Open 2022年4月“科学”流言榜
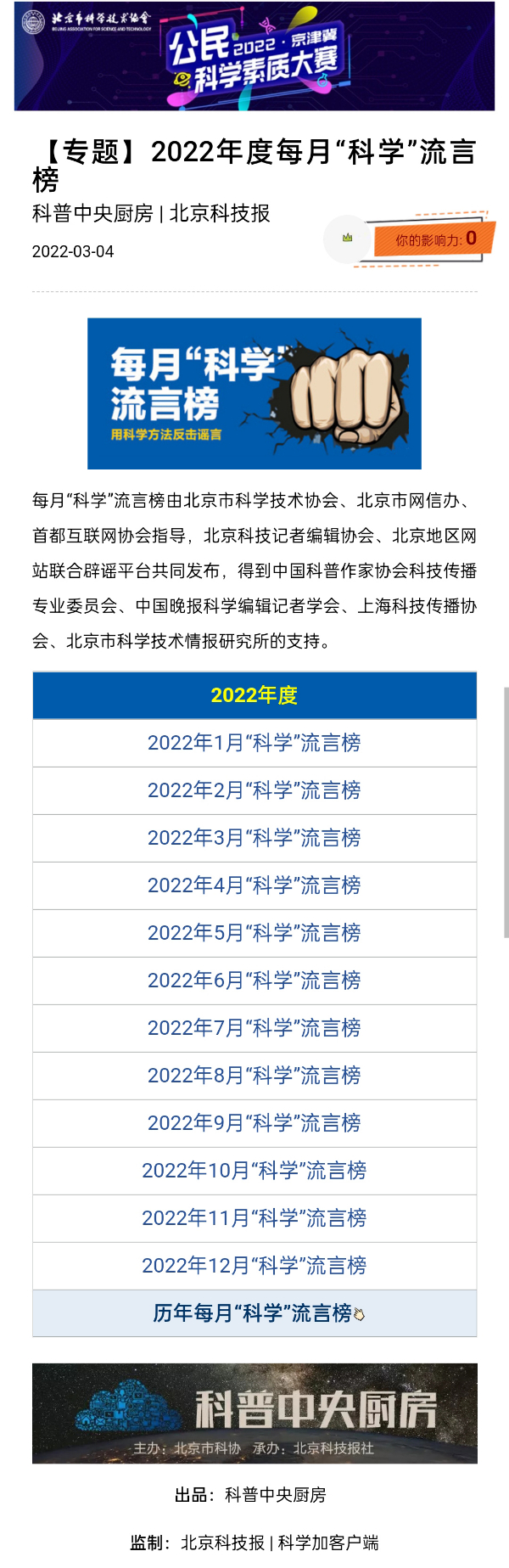509x1568 pixels. [x=255, y=885]
